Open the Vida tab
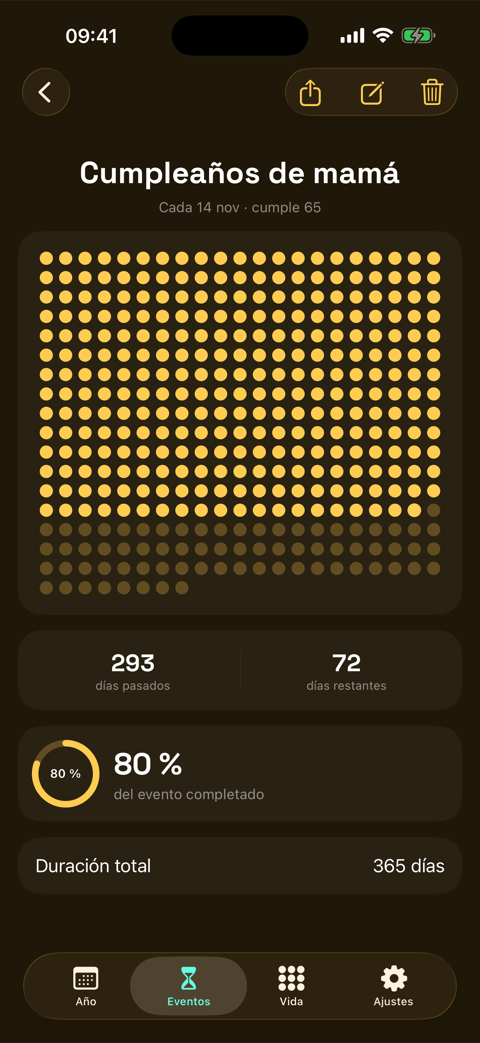 click(x=291, y=986)
